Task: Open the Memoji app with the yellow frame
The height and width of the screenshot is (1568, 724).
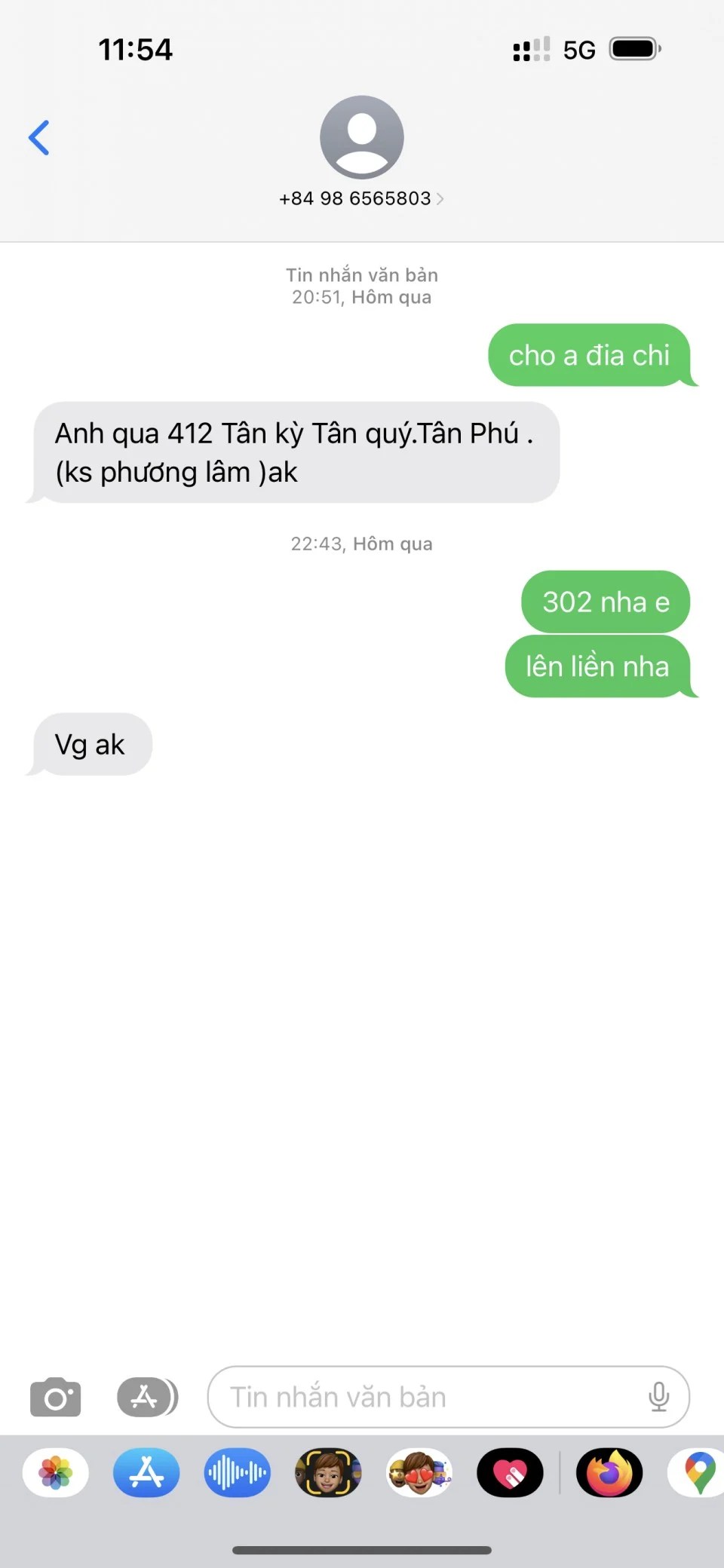Action: tap(328, 1472)
